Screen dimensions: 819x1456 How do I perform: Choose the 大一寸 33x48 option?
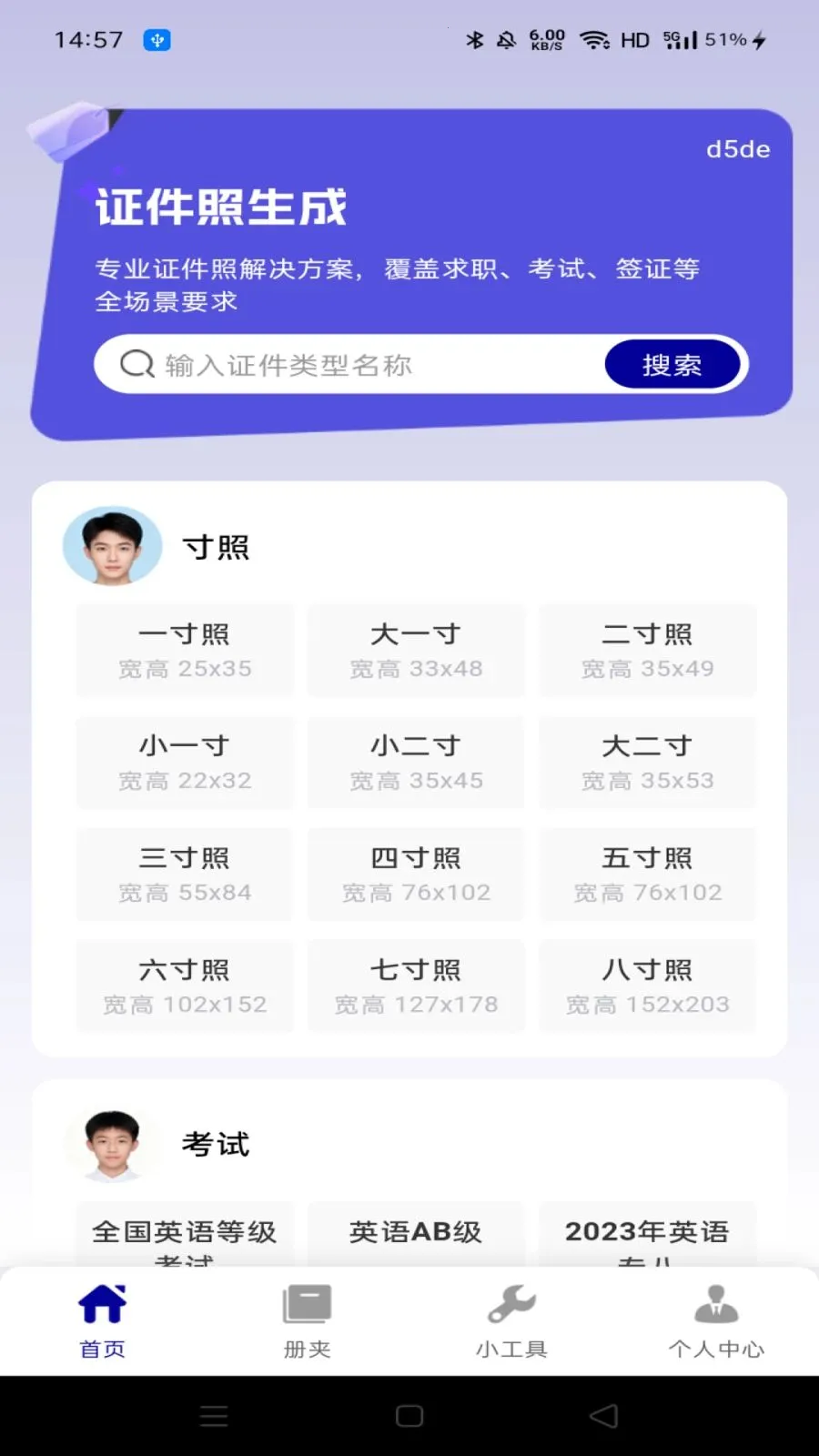click(x=416, y=651)
